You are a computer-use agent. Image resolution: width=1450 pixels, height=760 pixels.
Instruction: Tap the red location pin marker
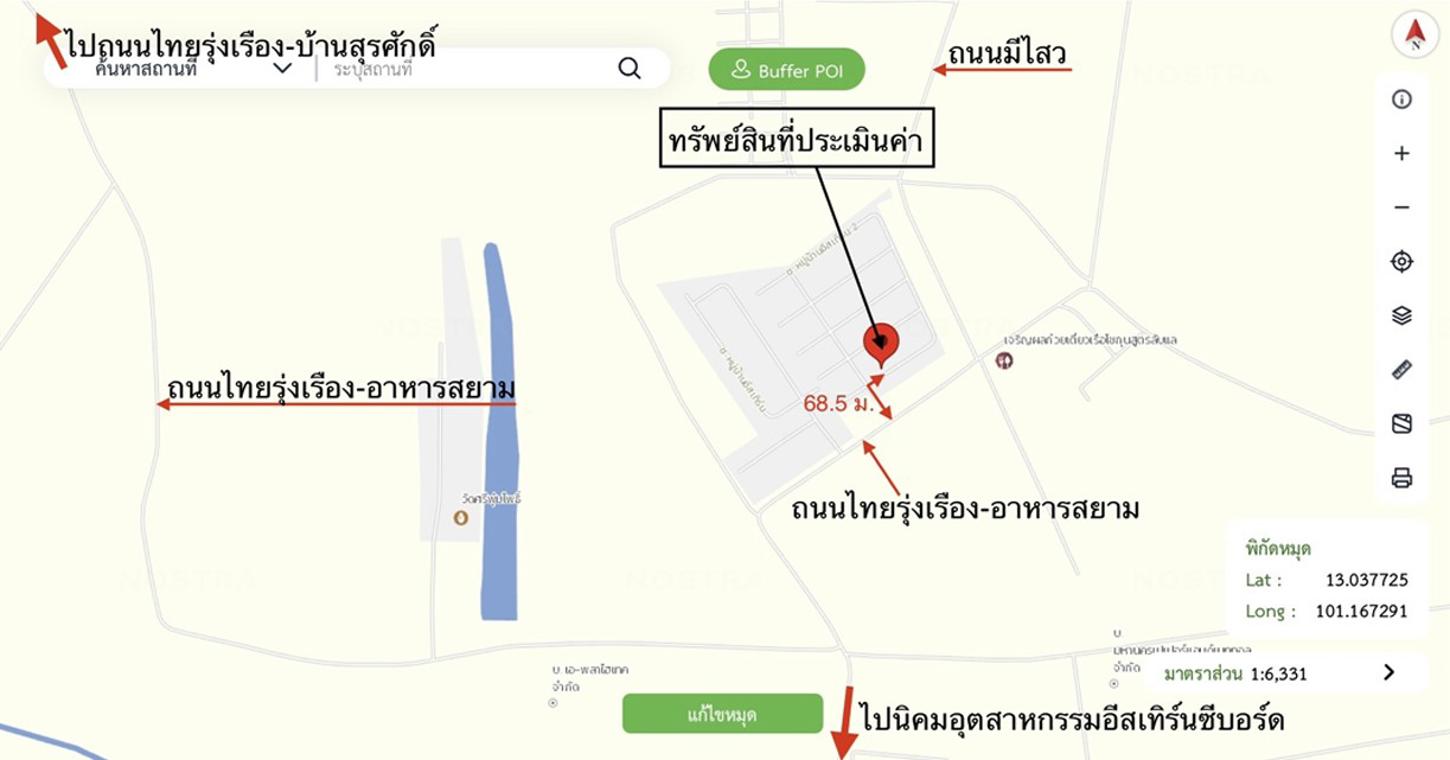881,343
